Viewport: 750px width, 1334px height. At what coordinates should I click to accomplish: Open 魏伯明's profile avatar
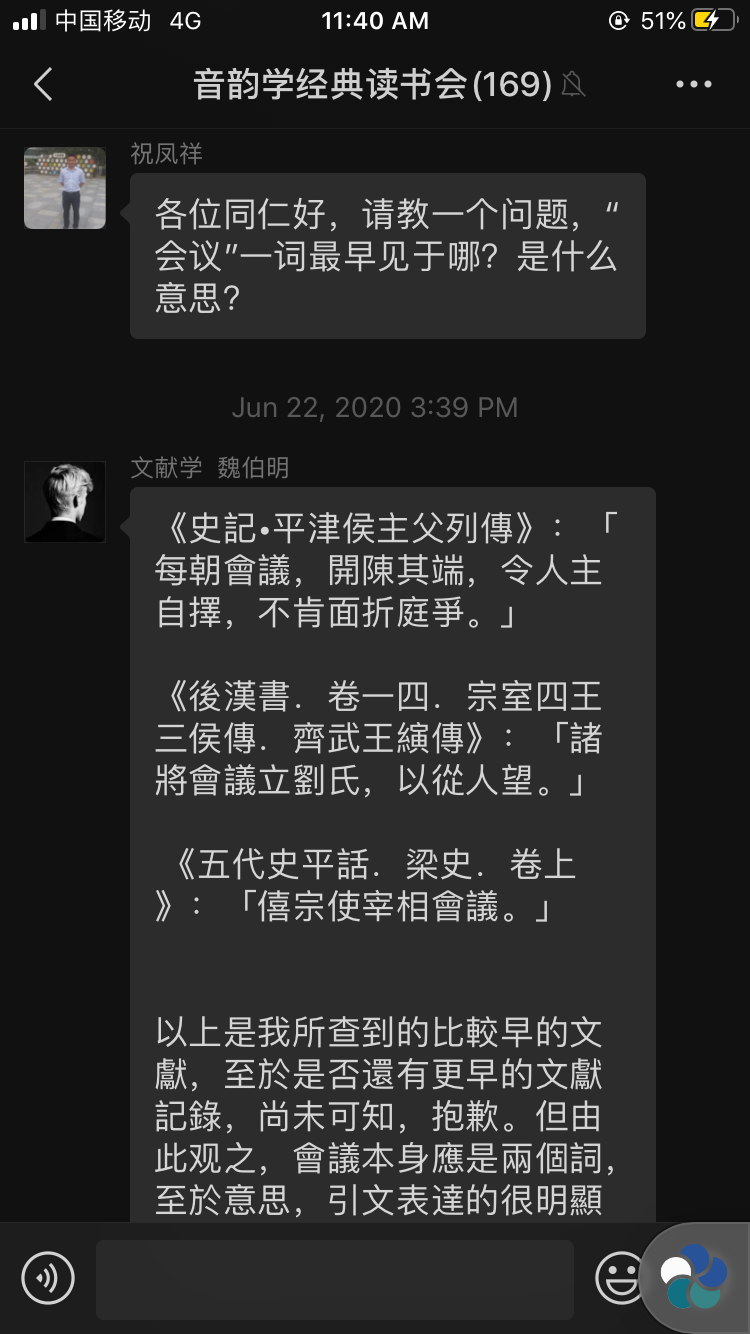[x=65, y=502]
